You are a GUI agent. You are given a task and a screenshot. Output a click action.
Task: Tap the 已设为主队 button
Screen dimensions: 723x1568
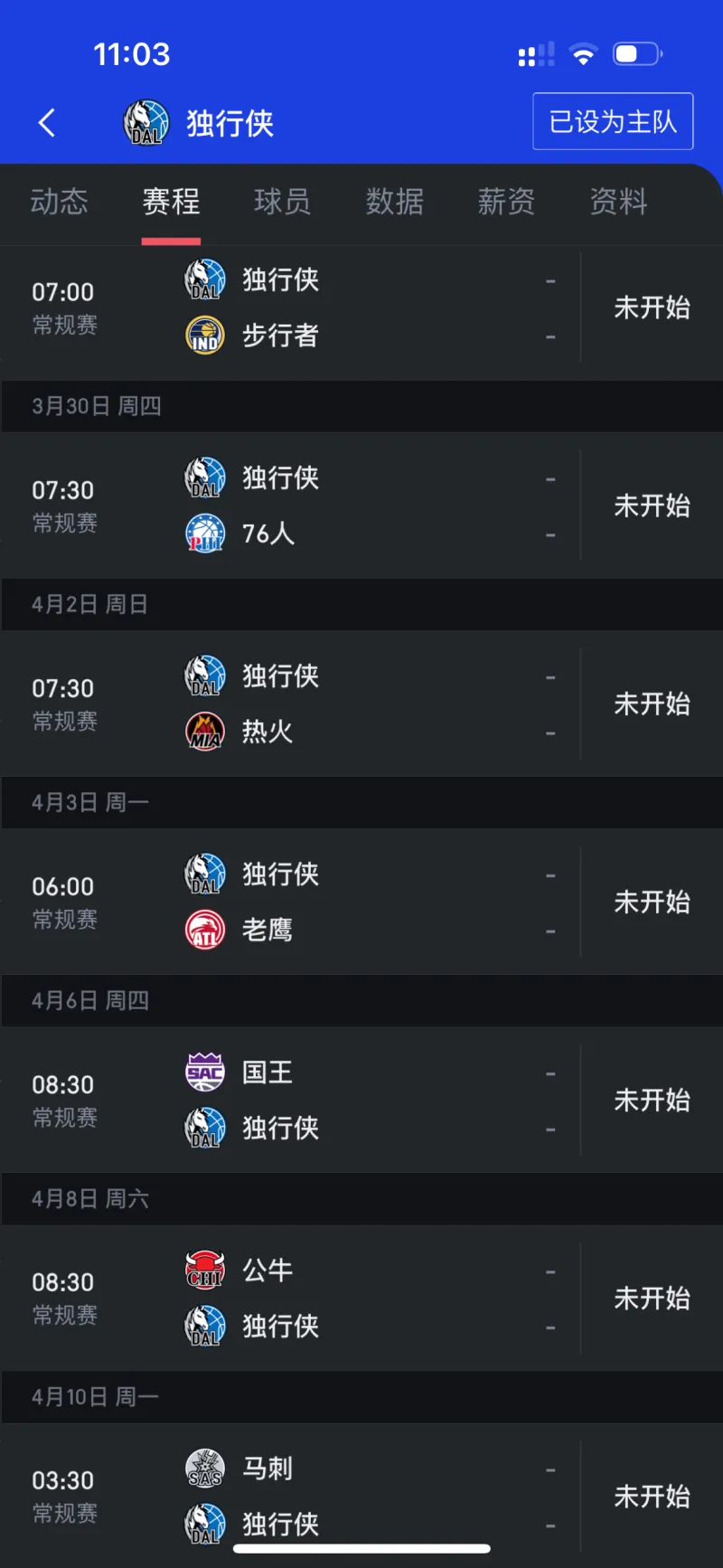pyautogui.click(x=613, y=121)
